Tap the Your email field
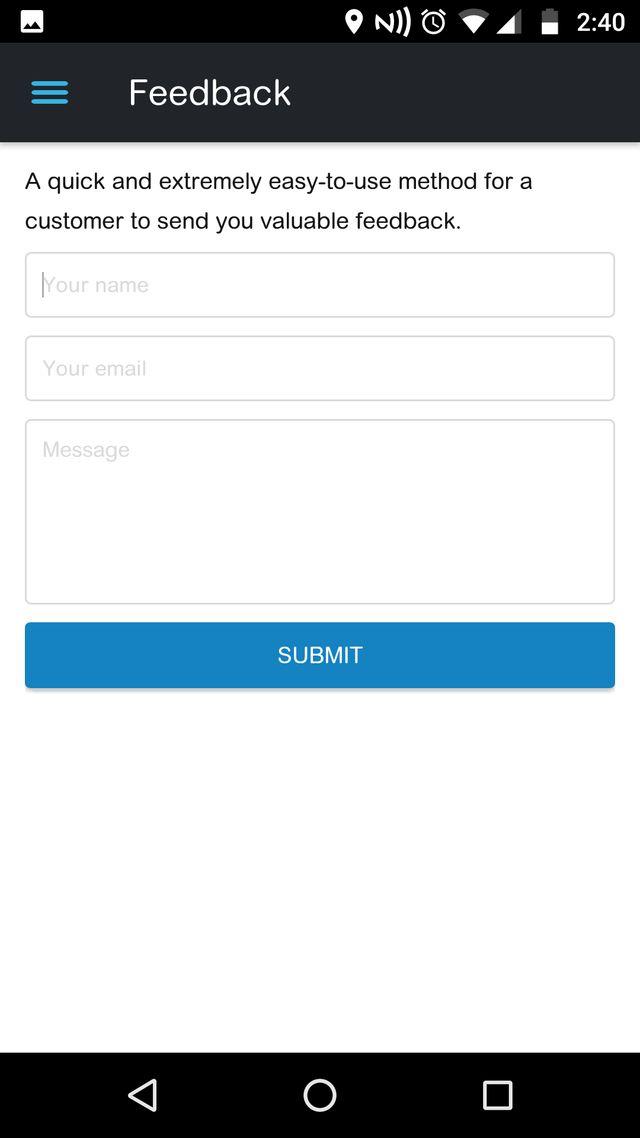Viewport: 640px width, 1138px height. coord(320,368)
